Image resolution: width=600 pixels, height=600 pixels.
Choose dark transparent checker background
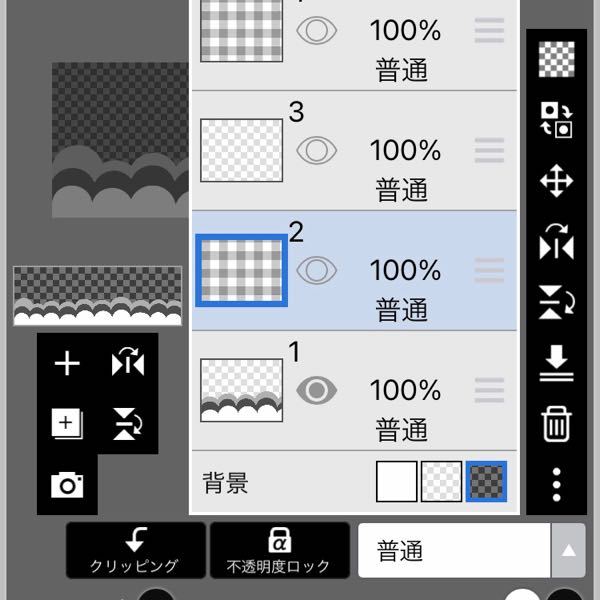point(486,482)
